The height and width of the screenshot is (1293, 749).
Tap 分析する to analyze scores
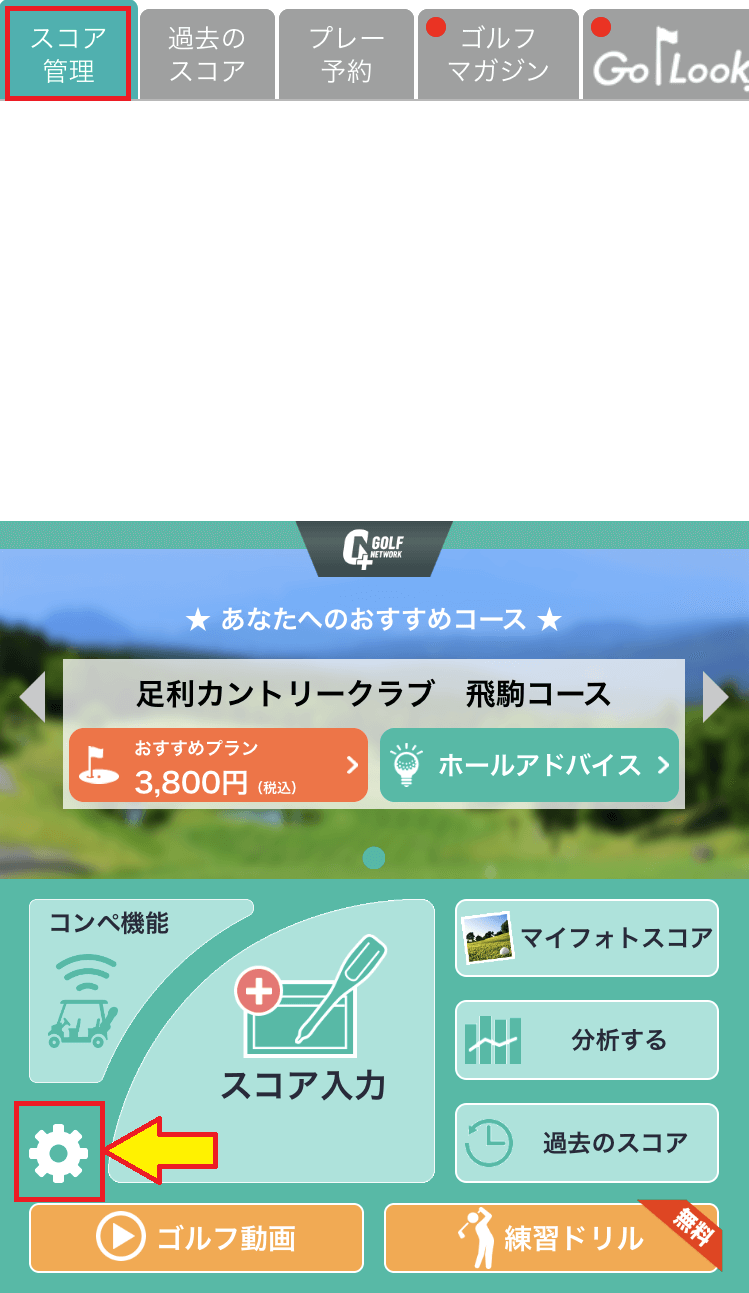coord(587,1040)
